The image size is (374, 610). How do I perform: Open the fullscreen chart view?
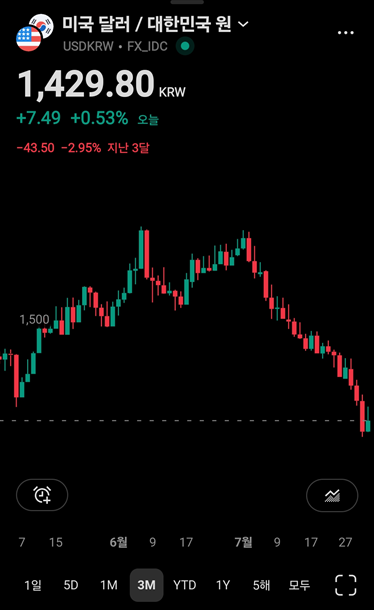346,585
